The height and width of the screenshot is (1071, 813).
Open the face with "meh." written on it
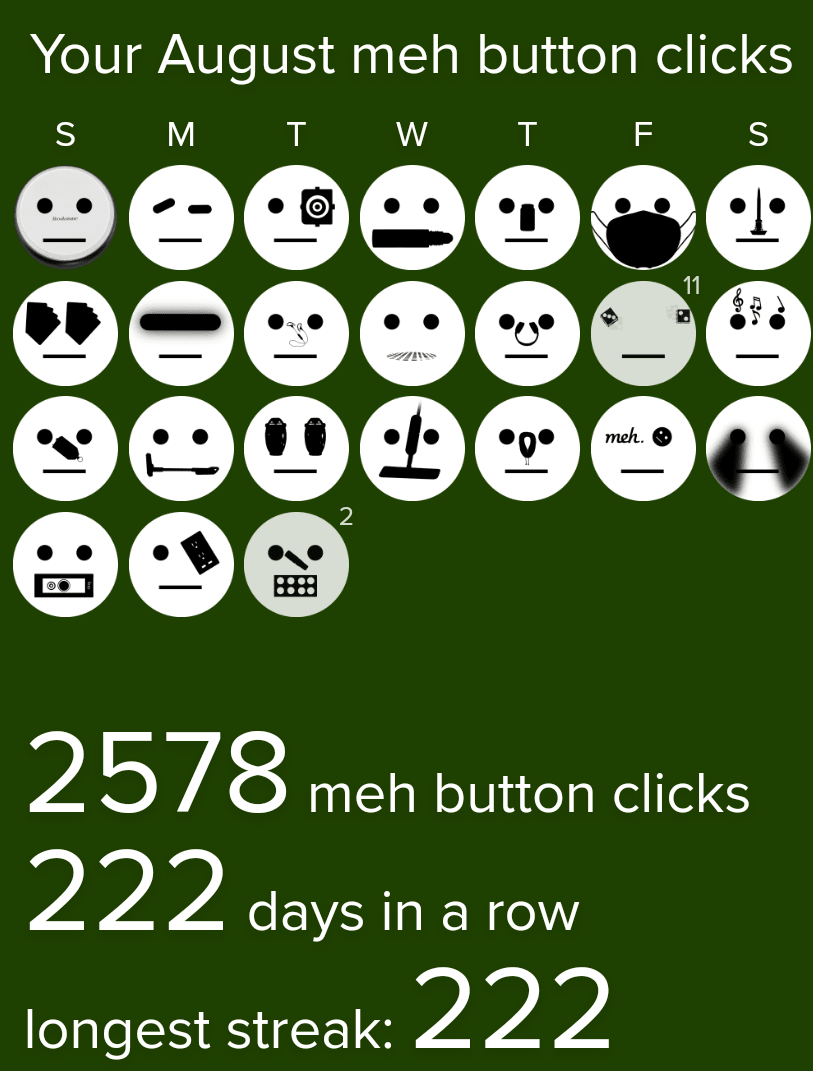pyautogui.click(x=643, y=448)
